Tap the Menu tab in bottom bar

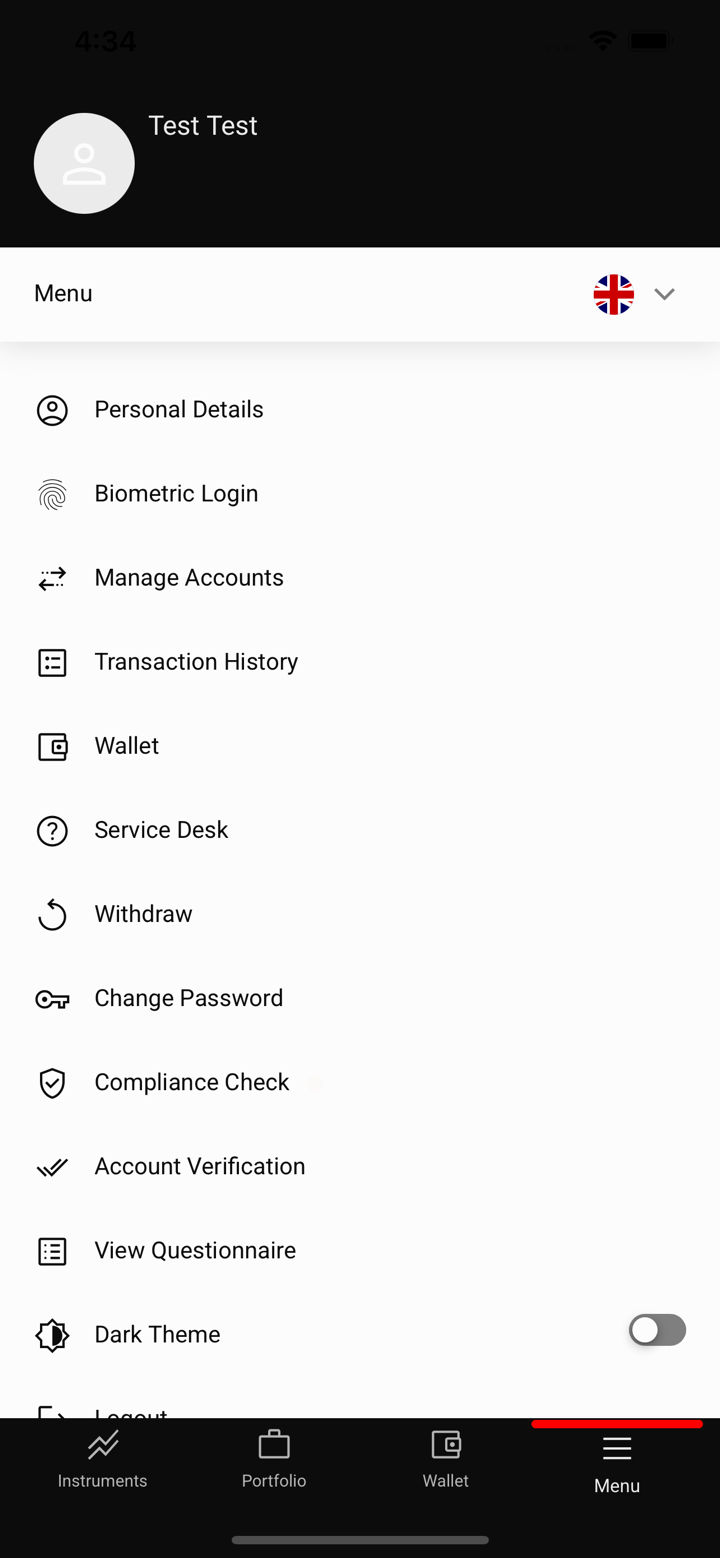[617, 1464]
